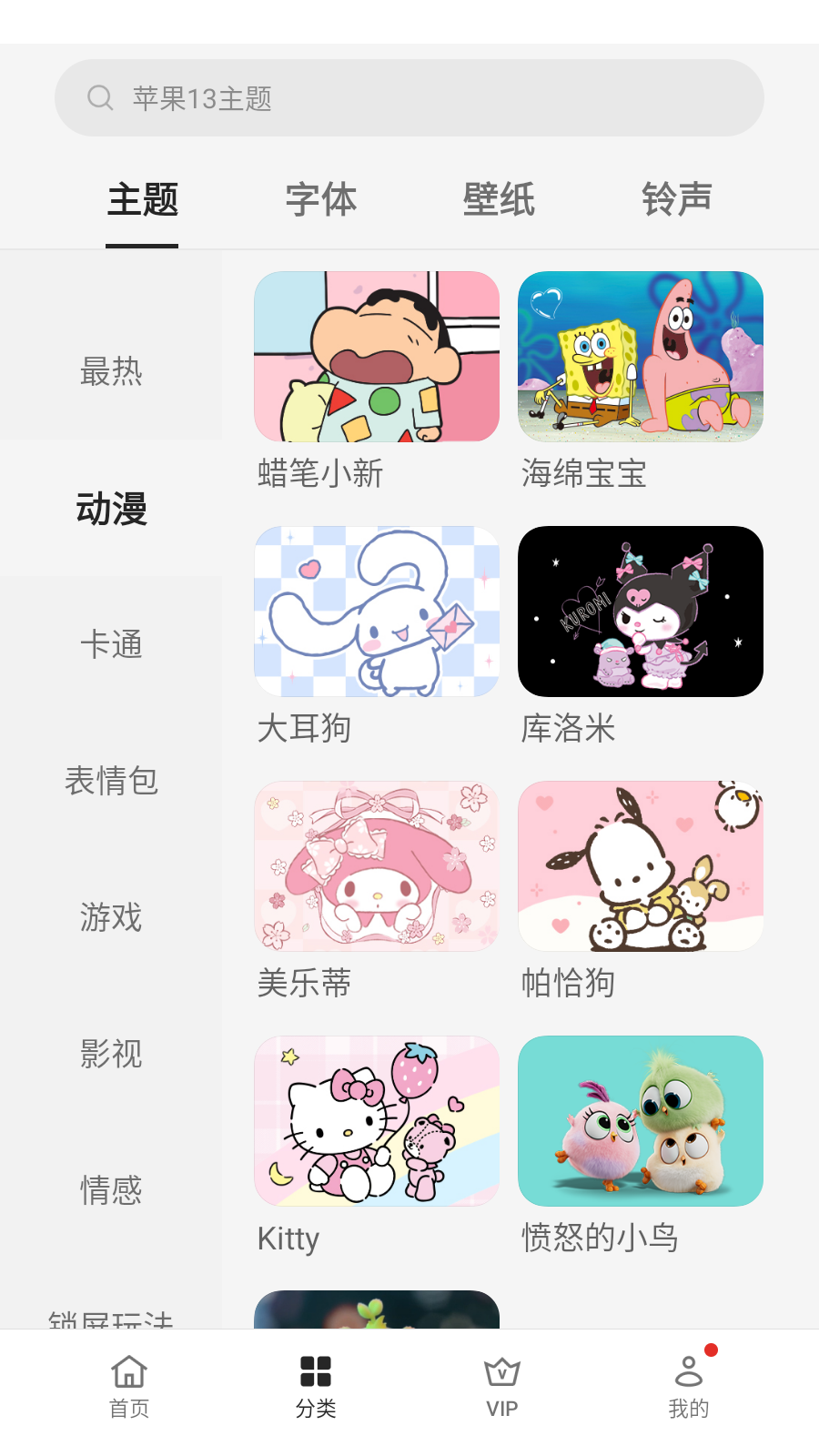Select the 游戏 games category
819x1456 pixels.
[111, 918]
